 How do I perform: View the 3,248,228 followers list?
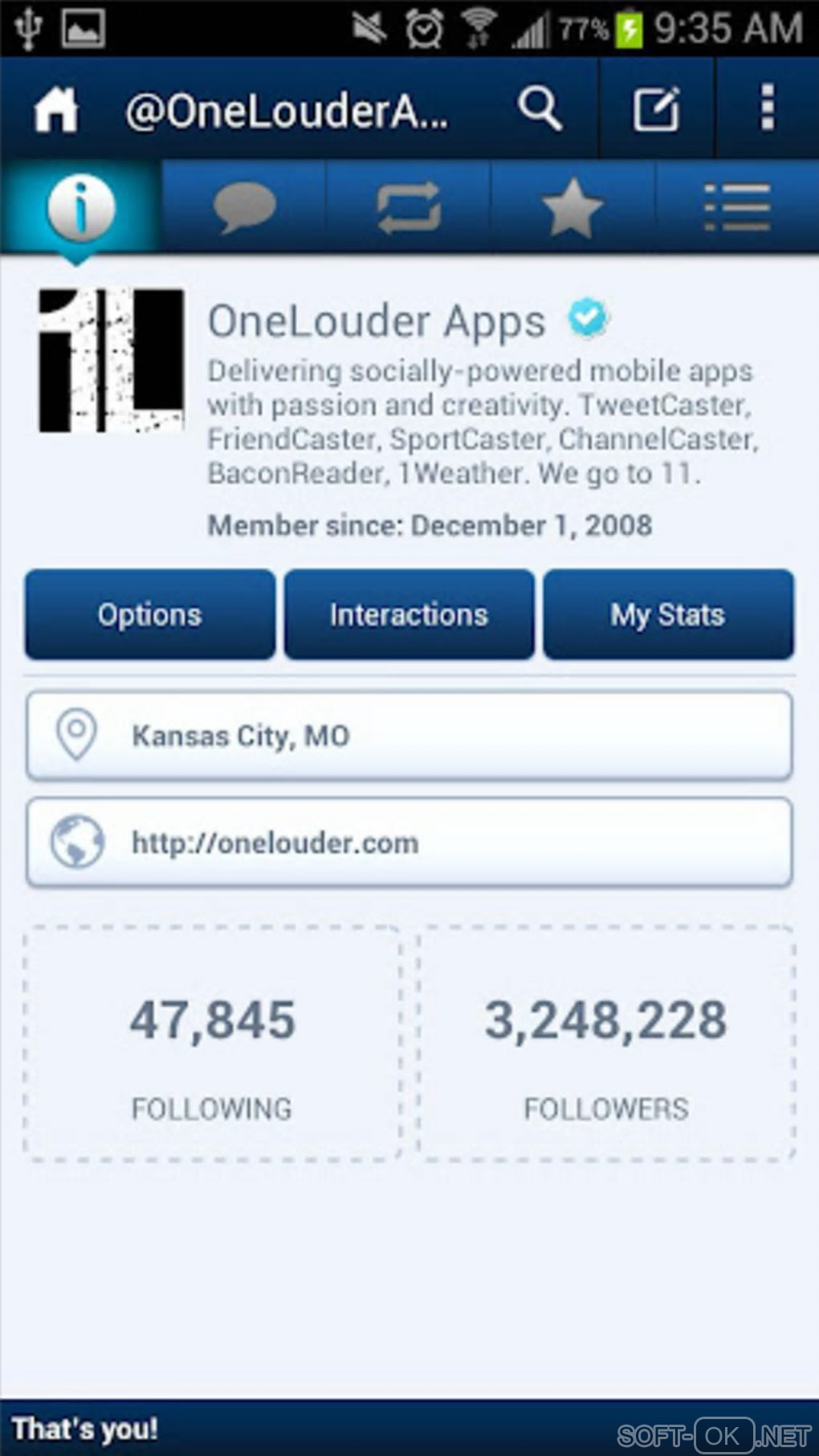pyautogui.click(x=606, y=1044)
